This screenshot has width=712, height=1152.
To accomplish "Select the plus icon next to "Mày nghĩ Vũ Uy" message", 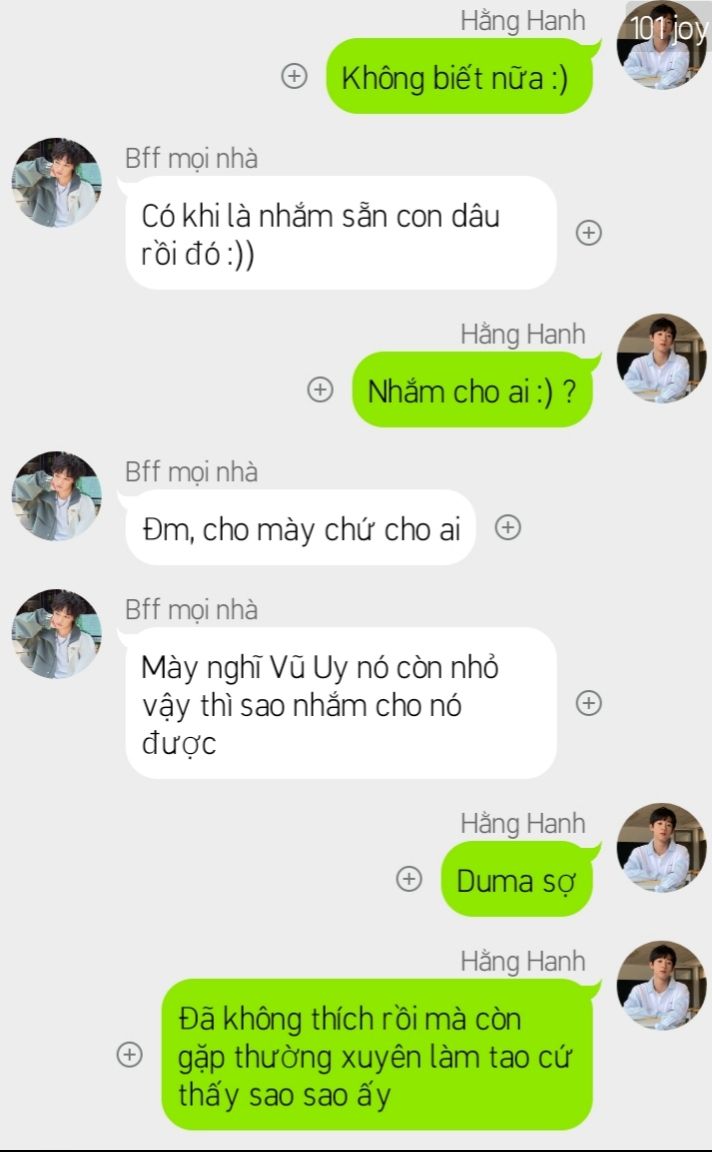I will (x=589, y=703).
